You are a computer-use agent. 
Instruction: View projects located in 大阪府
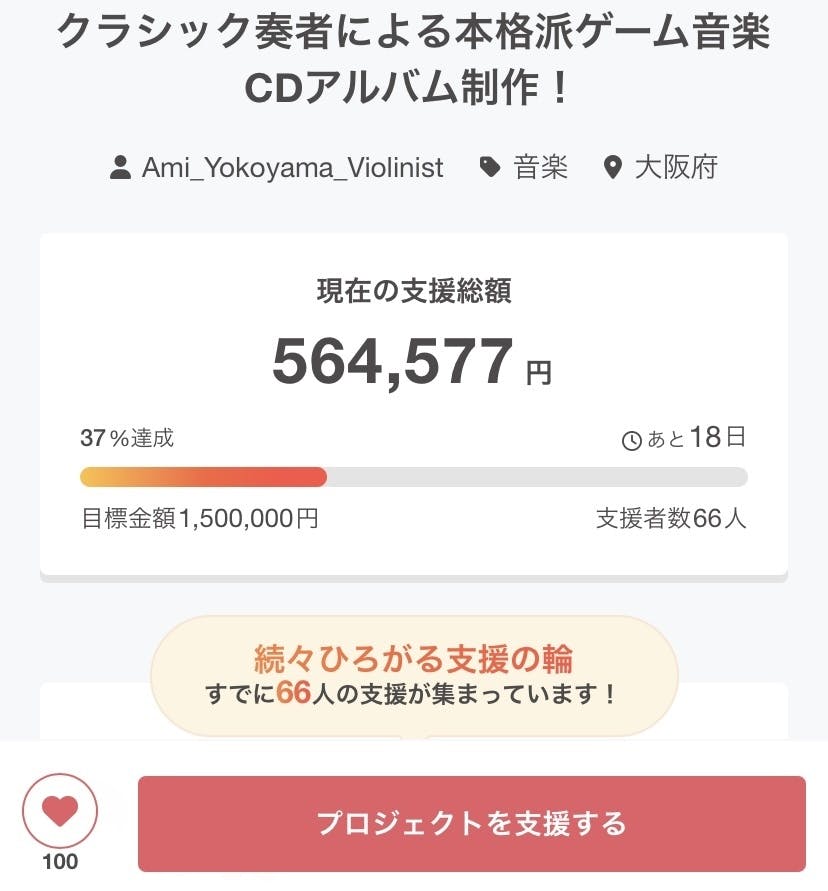(x=675, y=167)
